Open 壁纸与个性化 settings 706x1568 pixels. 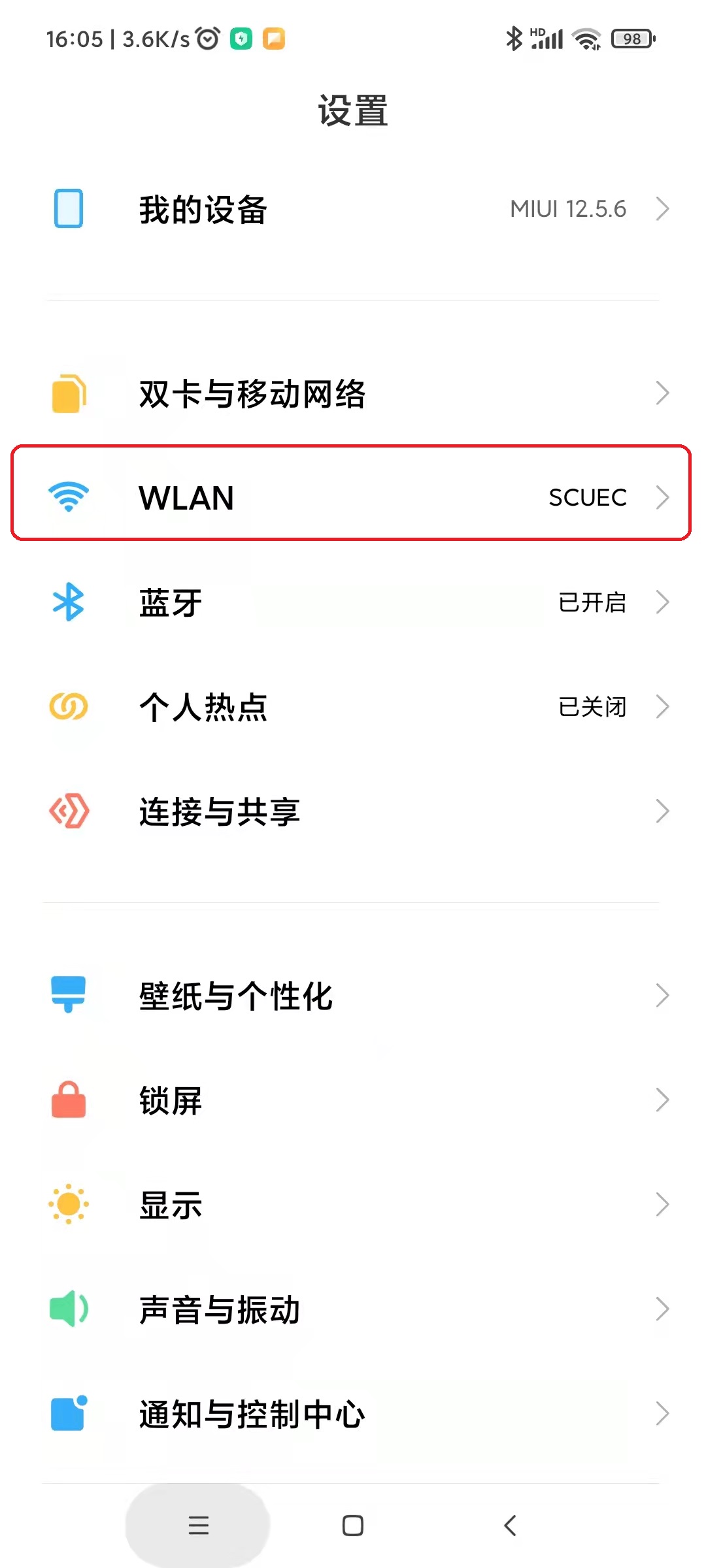pos(353,996)
